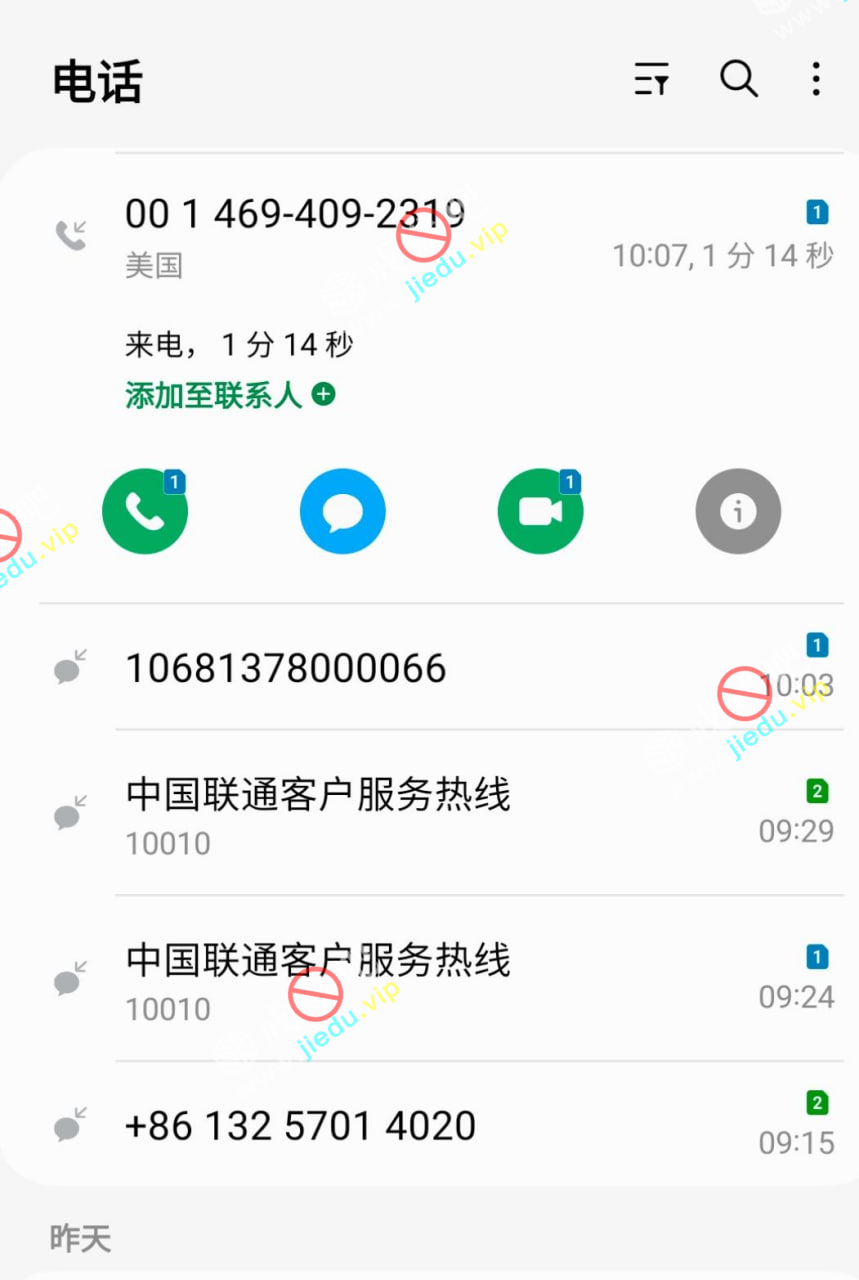Viewport: 859px width, 1280px height.
Task: Start a video call with green camera button
Action: [x=541, y=511]
